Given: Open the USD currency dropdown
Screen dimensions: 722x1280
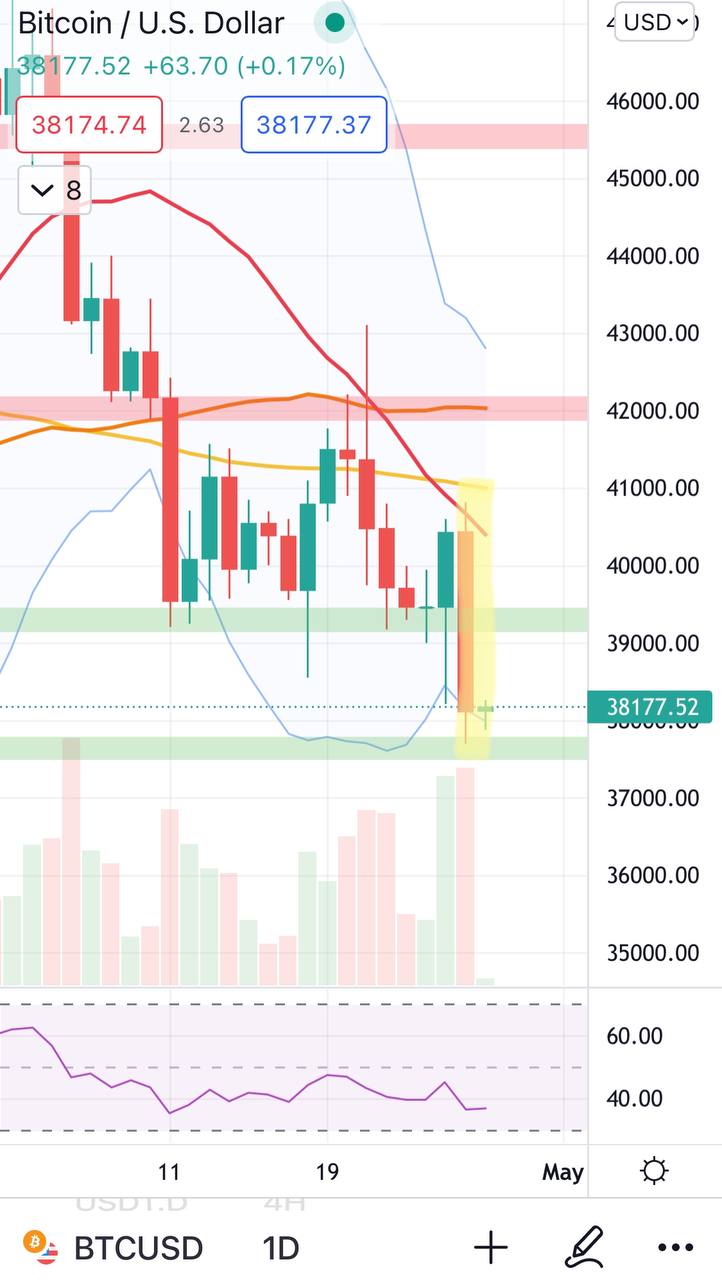Looking at the screenshot, I should click(655, 22).
